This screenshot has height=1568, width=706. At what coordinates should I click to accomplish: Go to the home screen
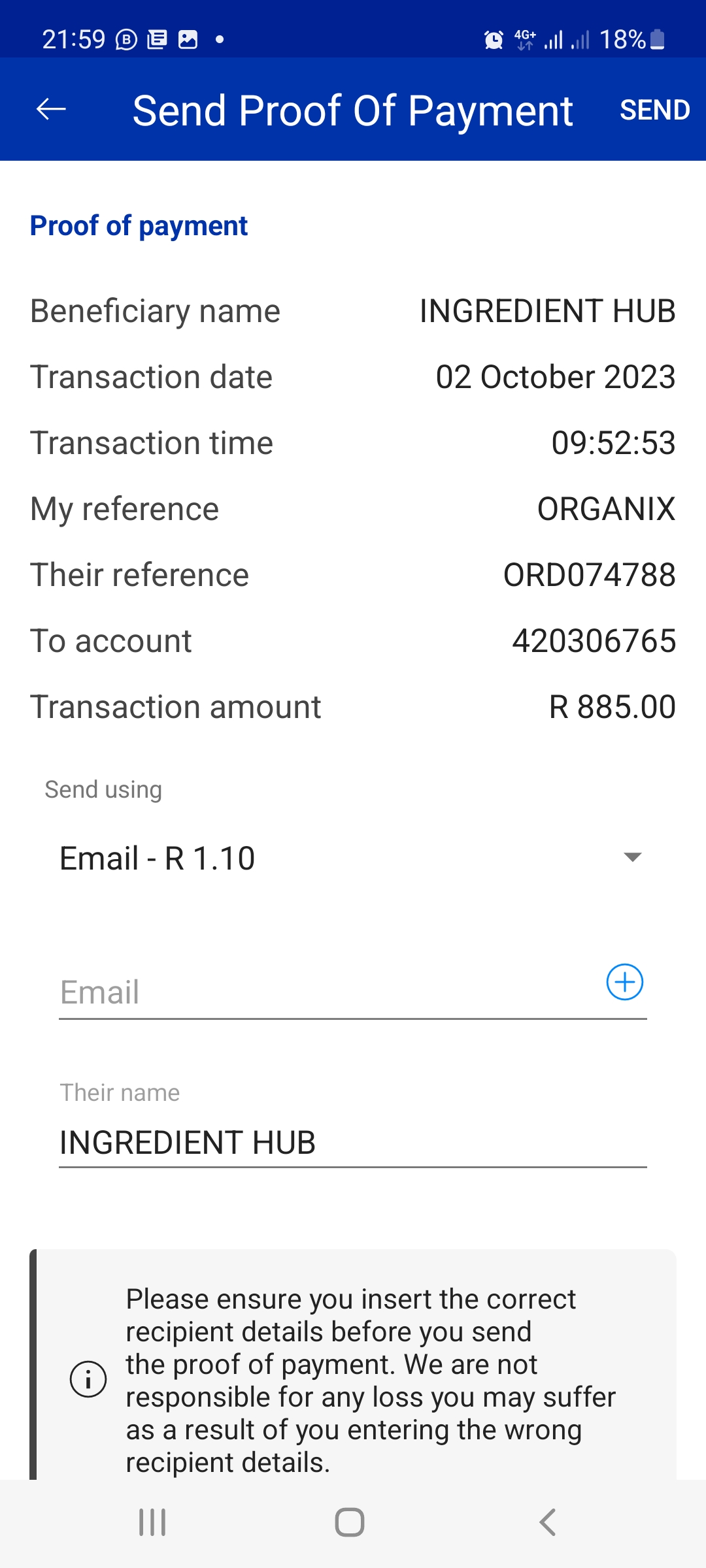click(350, 1522)
